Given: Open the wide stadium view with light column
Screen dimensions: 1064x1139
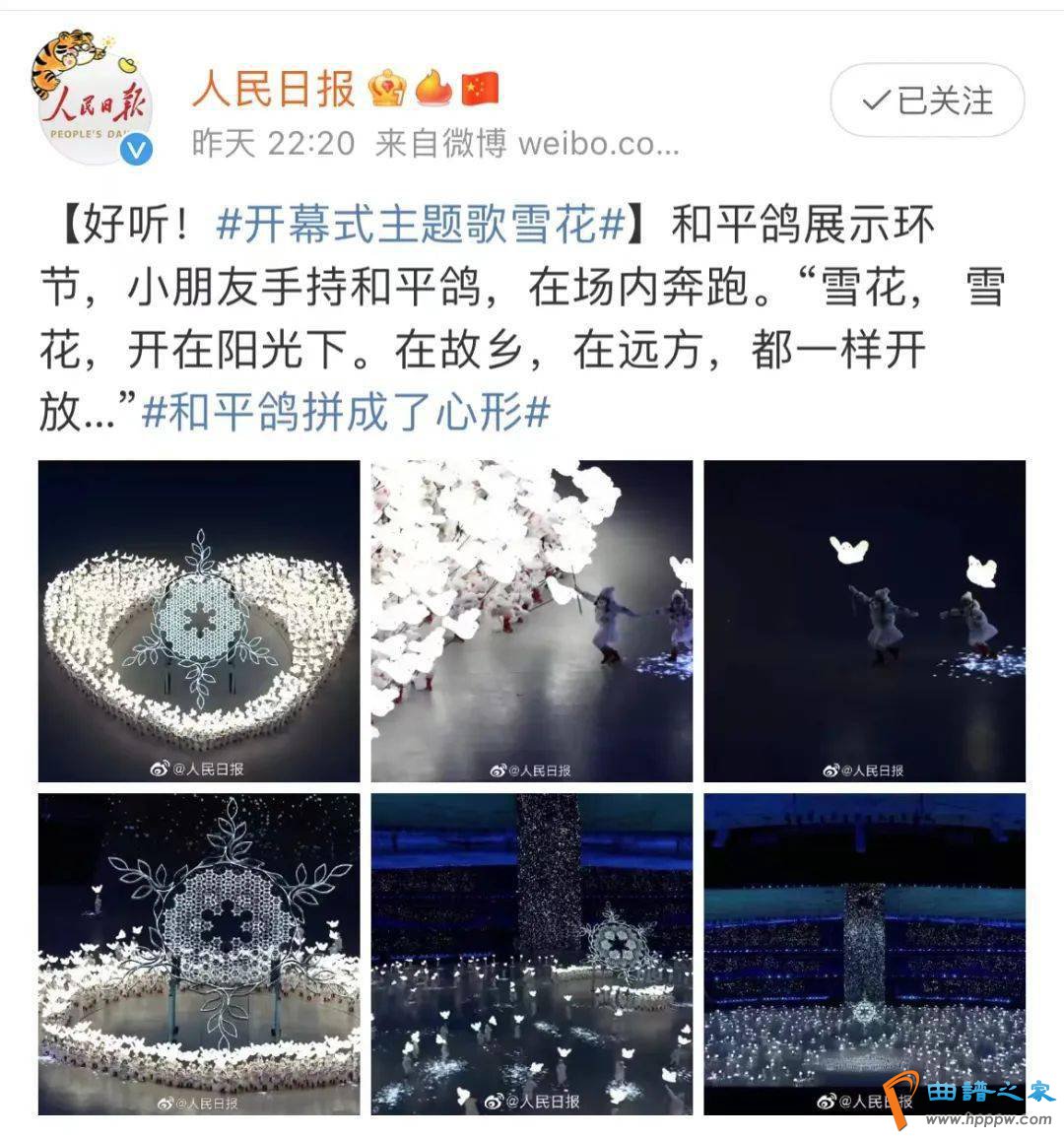Looking at the screenshot, I should [864, 954].
